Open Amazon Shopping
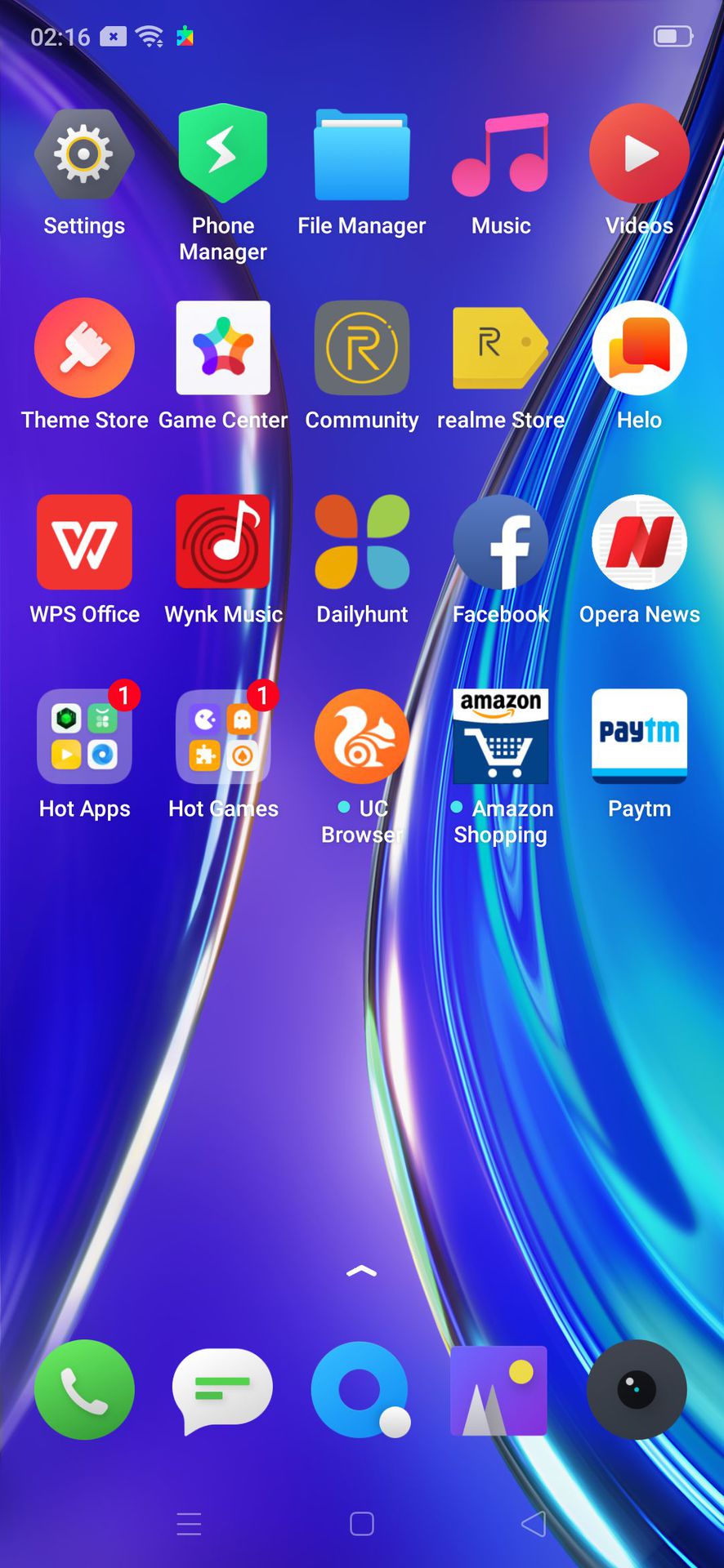 tap(500, 737)
